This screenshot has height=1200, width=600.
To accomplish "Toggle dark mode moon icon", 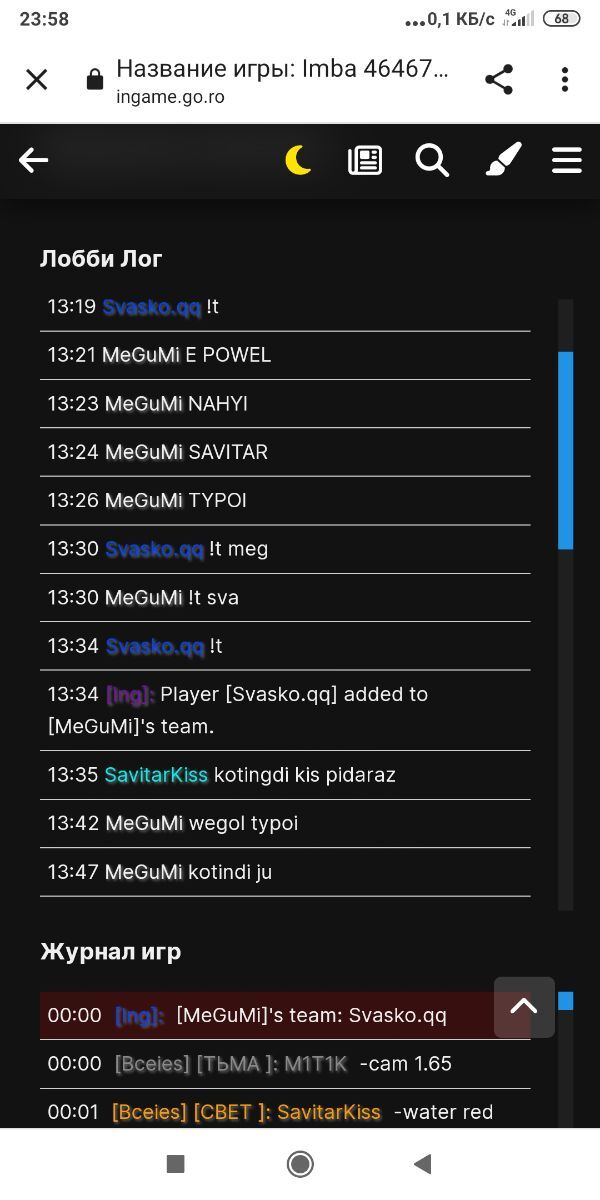I will [x=298, y=160].
